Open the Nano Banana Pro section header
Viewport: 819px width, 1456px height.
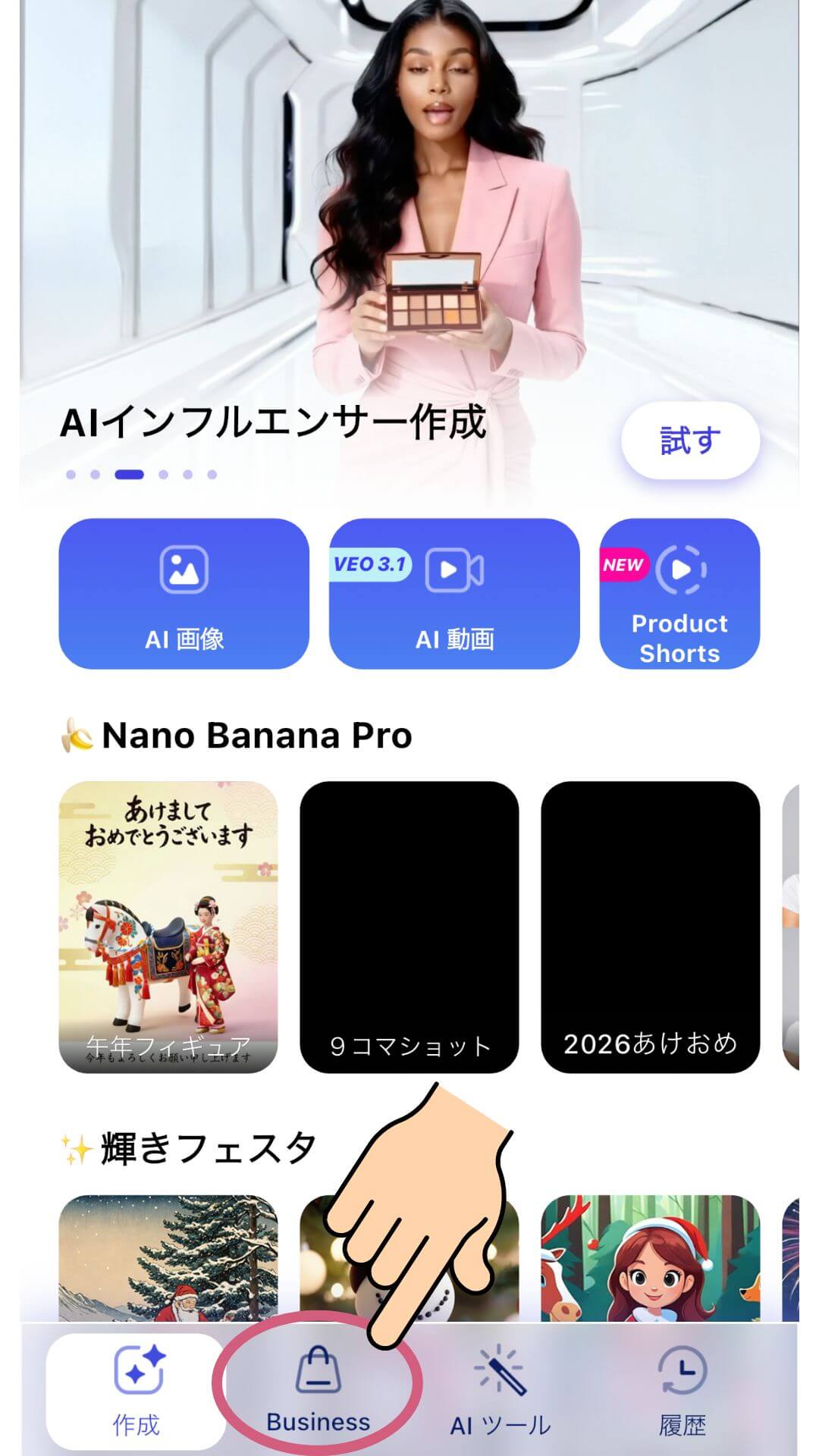[254, 734]
